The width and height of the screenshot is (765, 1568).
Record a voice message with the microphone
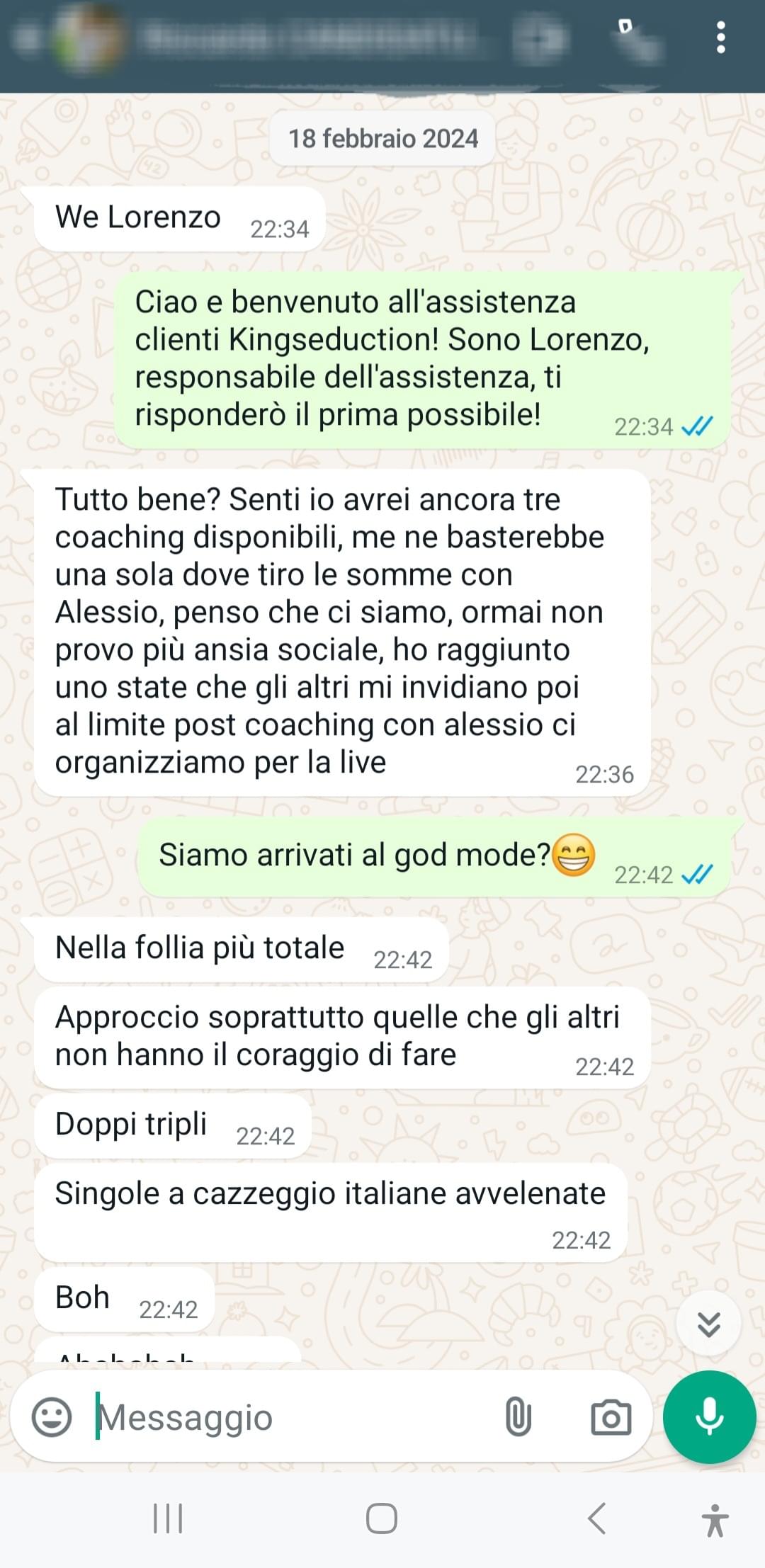(x=709, y=1416)
